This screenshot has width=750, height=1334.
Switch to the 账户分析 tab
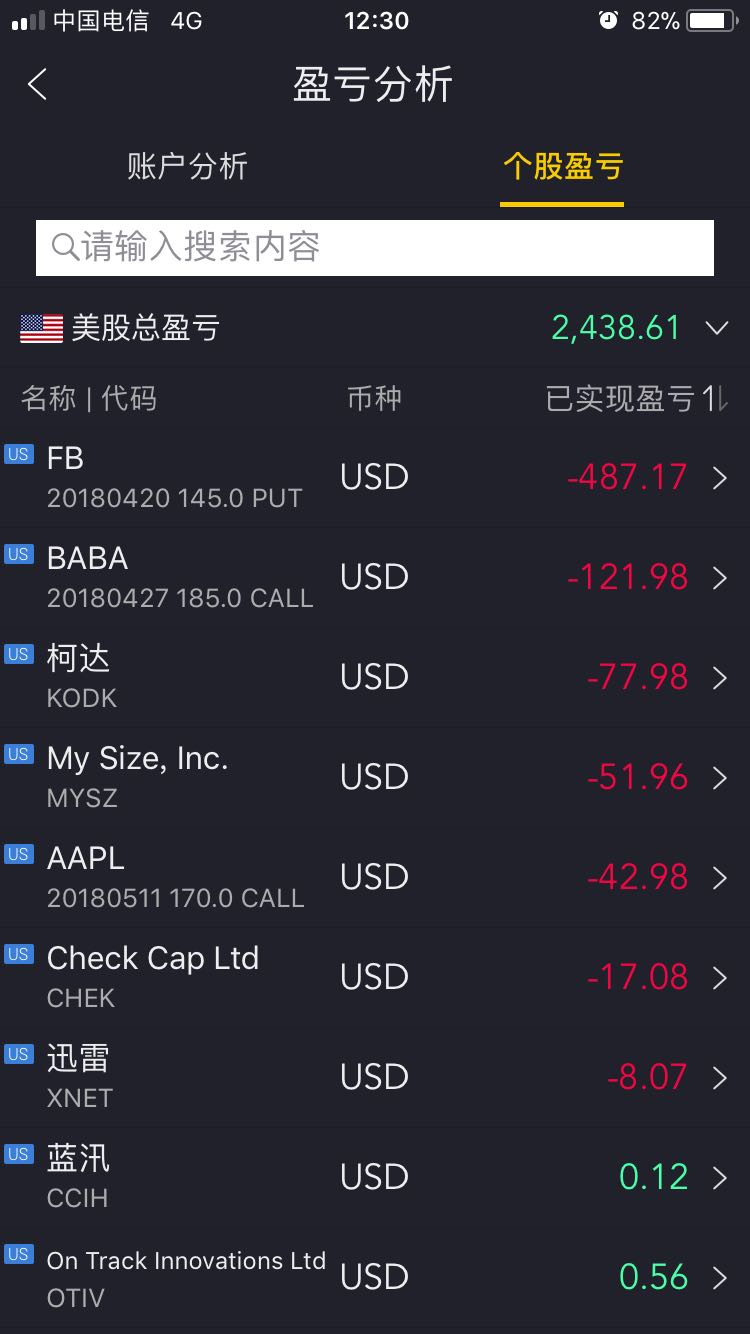(x=187, y=166)
